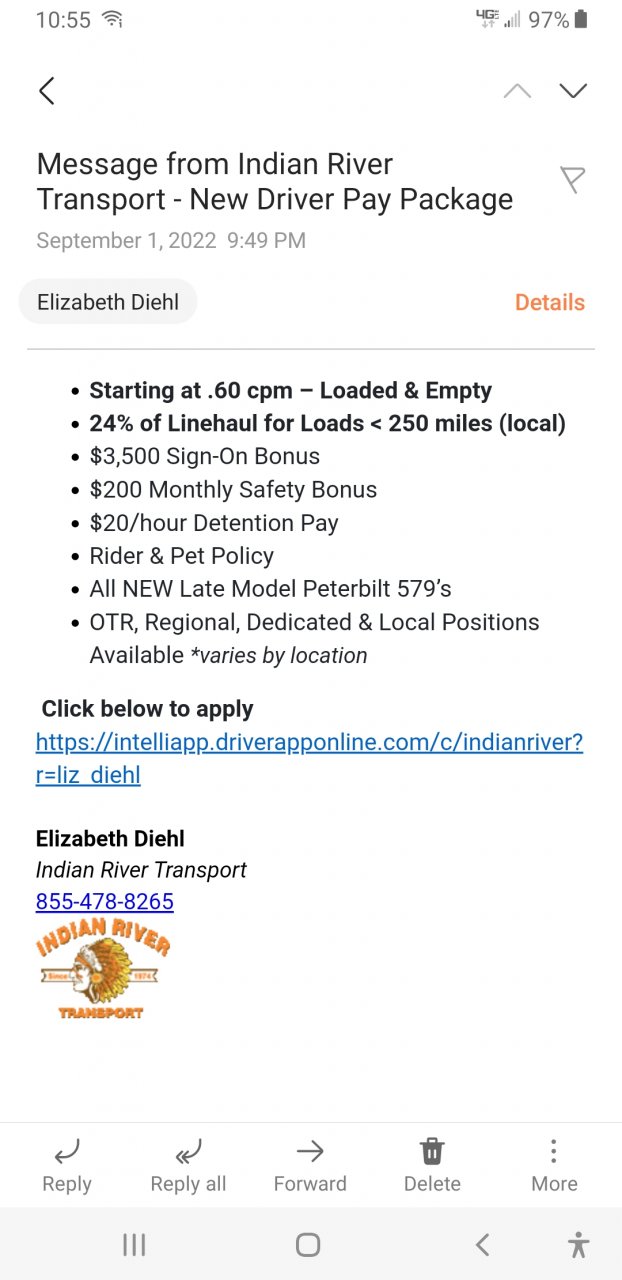Choose Reply all
The width and height of the screenshot is (622, 1280).
[188, 1166]
